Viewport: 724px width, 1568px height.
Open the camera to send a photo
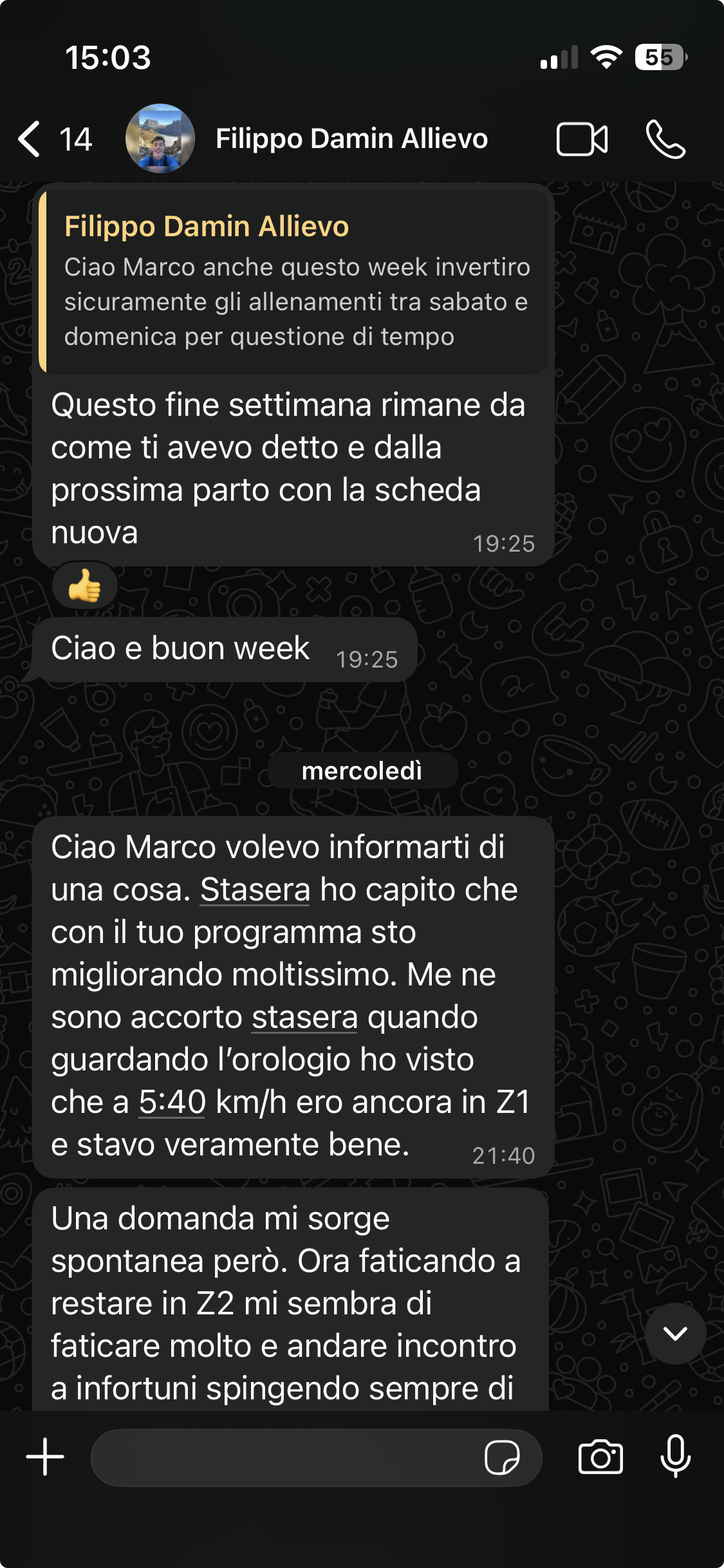pyautogui.click(x=600, y=1457)
